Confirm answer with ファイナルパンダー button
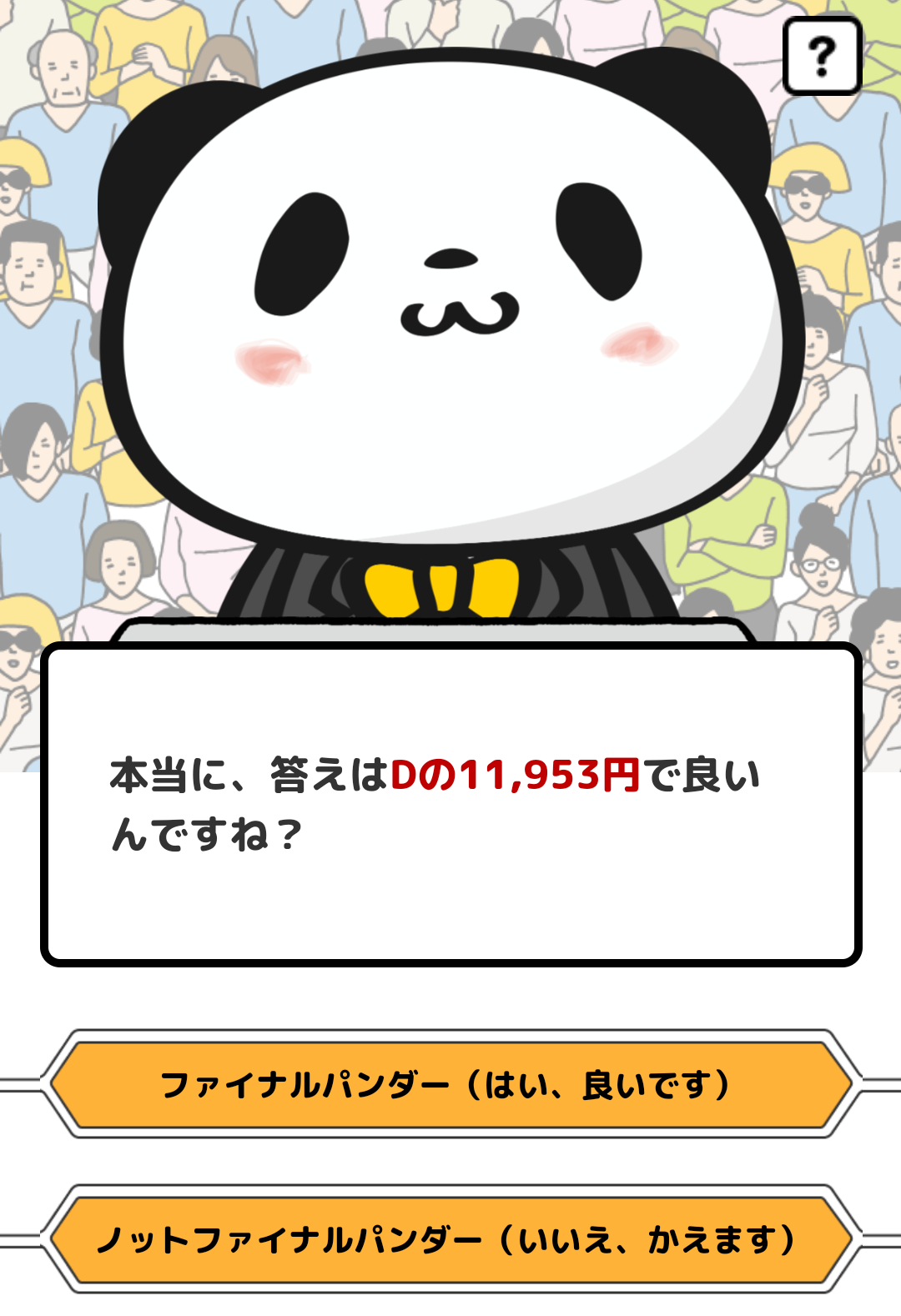The image size is (901, 1316). 450,1085
